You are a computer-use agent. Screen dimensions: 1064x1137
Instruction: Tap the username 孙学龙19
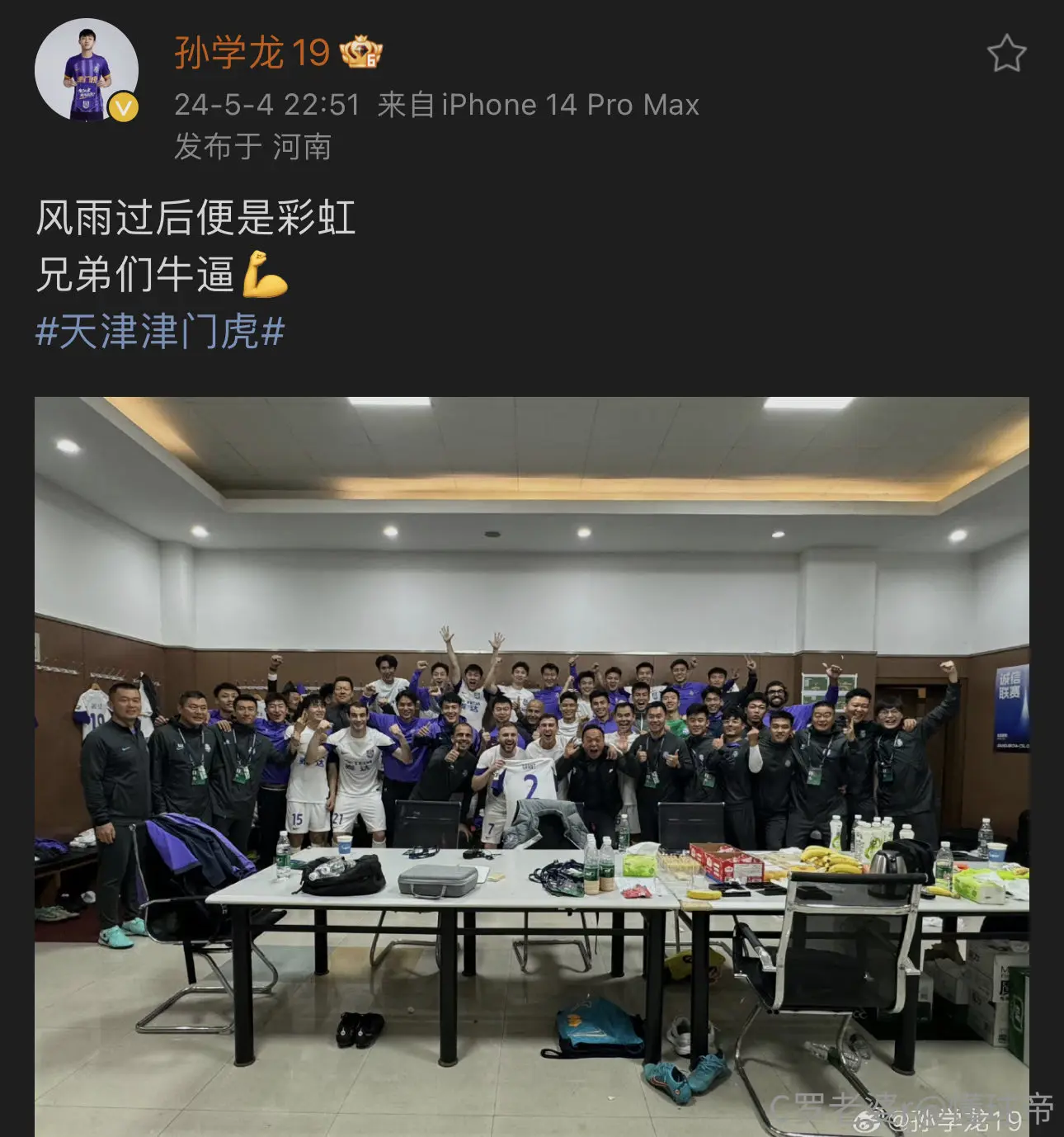pyautogui.click(x=252, y=53)
